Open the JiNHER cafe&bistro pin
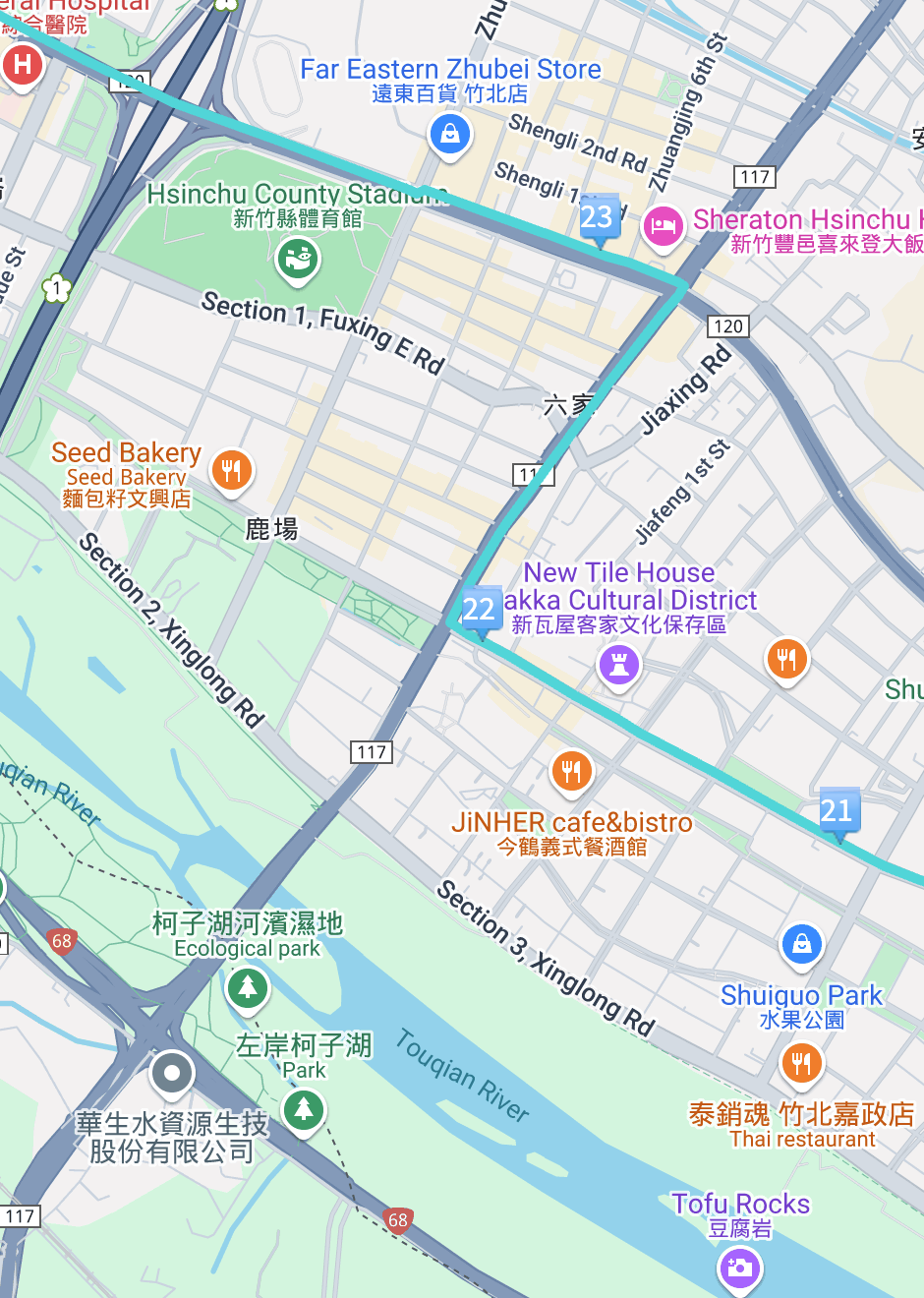 click(x=571, y=772)
